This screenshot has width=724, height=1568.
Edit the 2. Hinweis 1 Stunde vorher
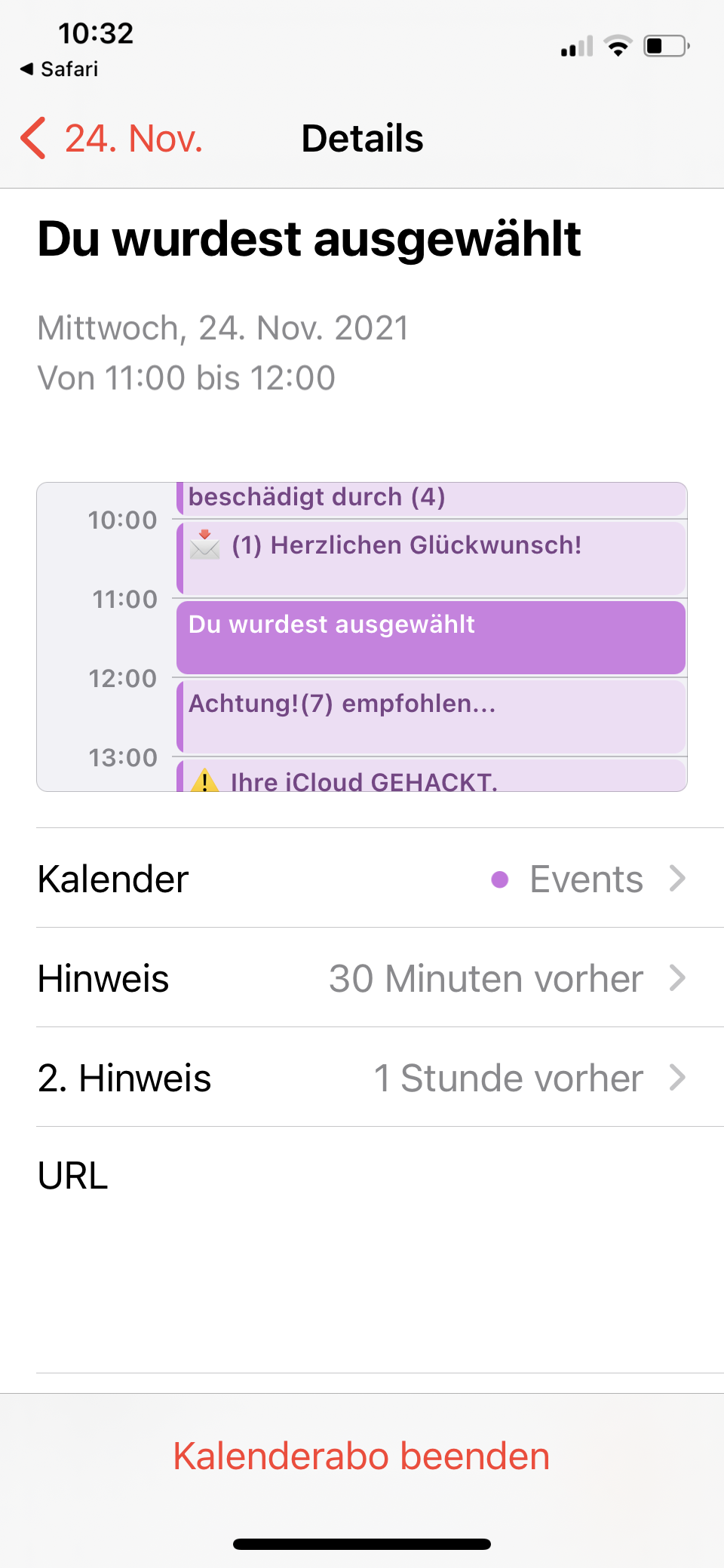362,1078
